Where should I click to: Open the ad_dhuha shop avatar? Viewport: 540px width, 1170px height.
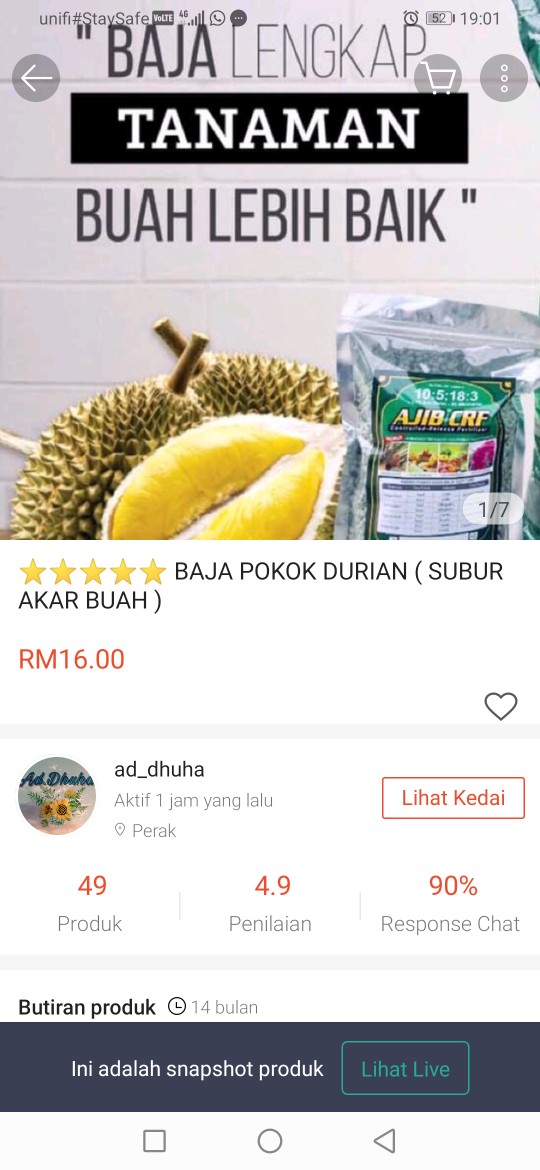pyautogui.click(x=57, y=795)
